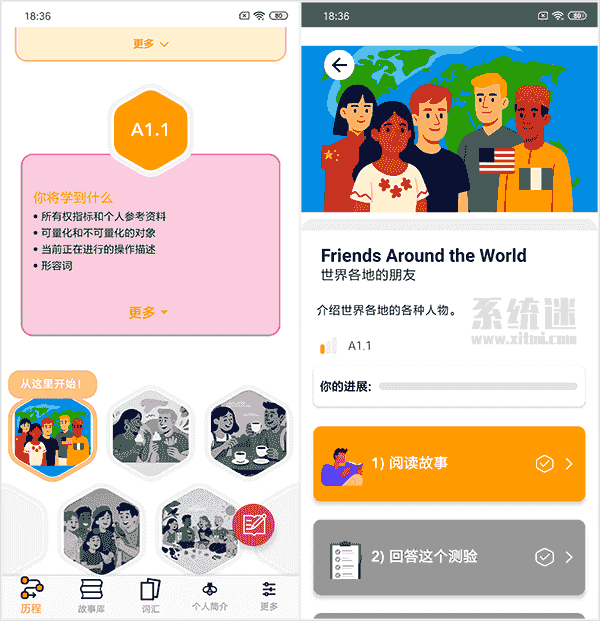Expand 更多 in the top yellow card
600x621 pixels.
[x=151, y=44]
